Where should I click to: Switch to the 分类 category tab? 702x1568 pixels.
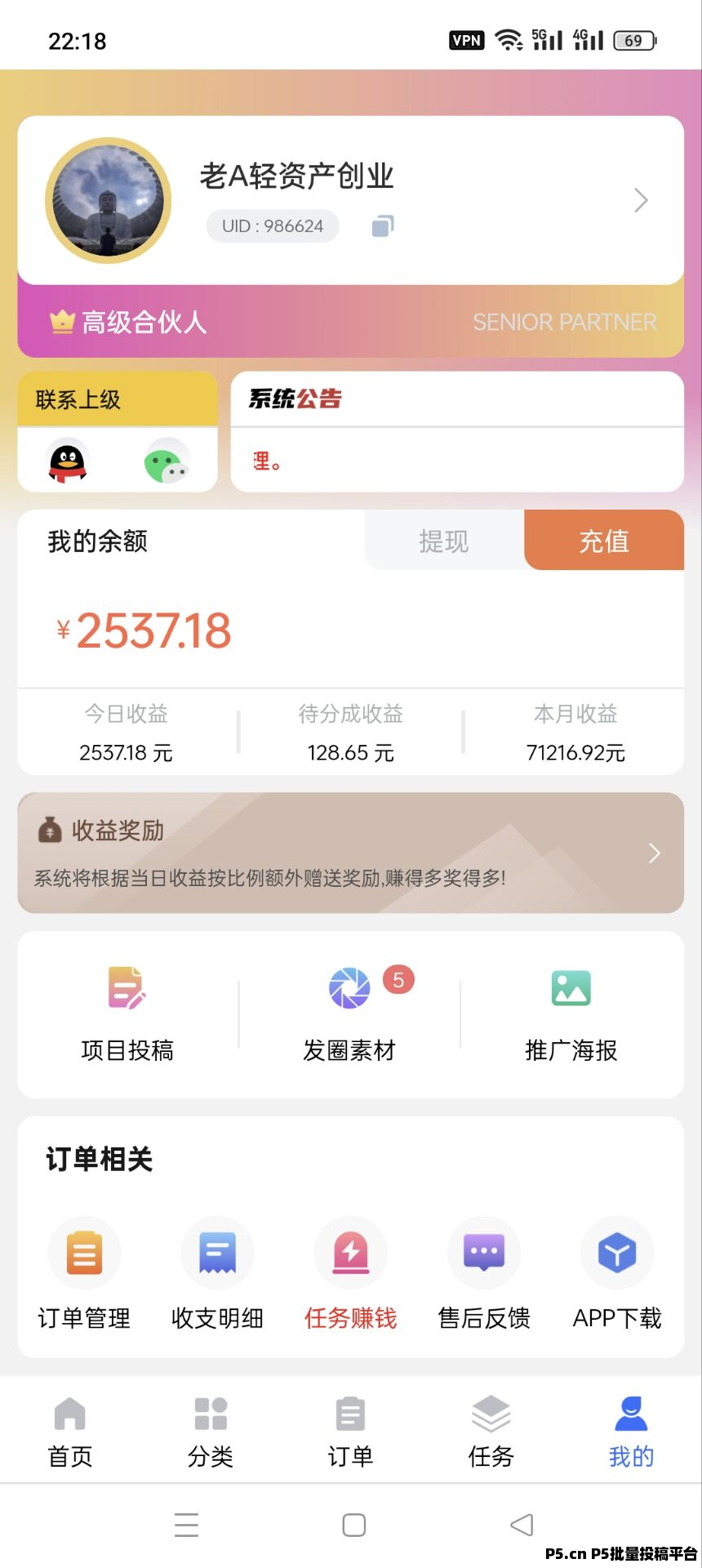click(211, 1431)
